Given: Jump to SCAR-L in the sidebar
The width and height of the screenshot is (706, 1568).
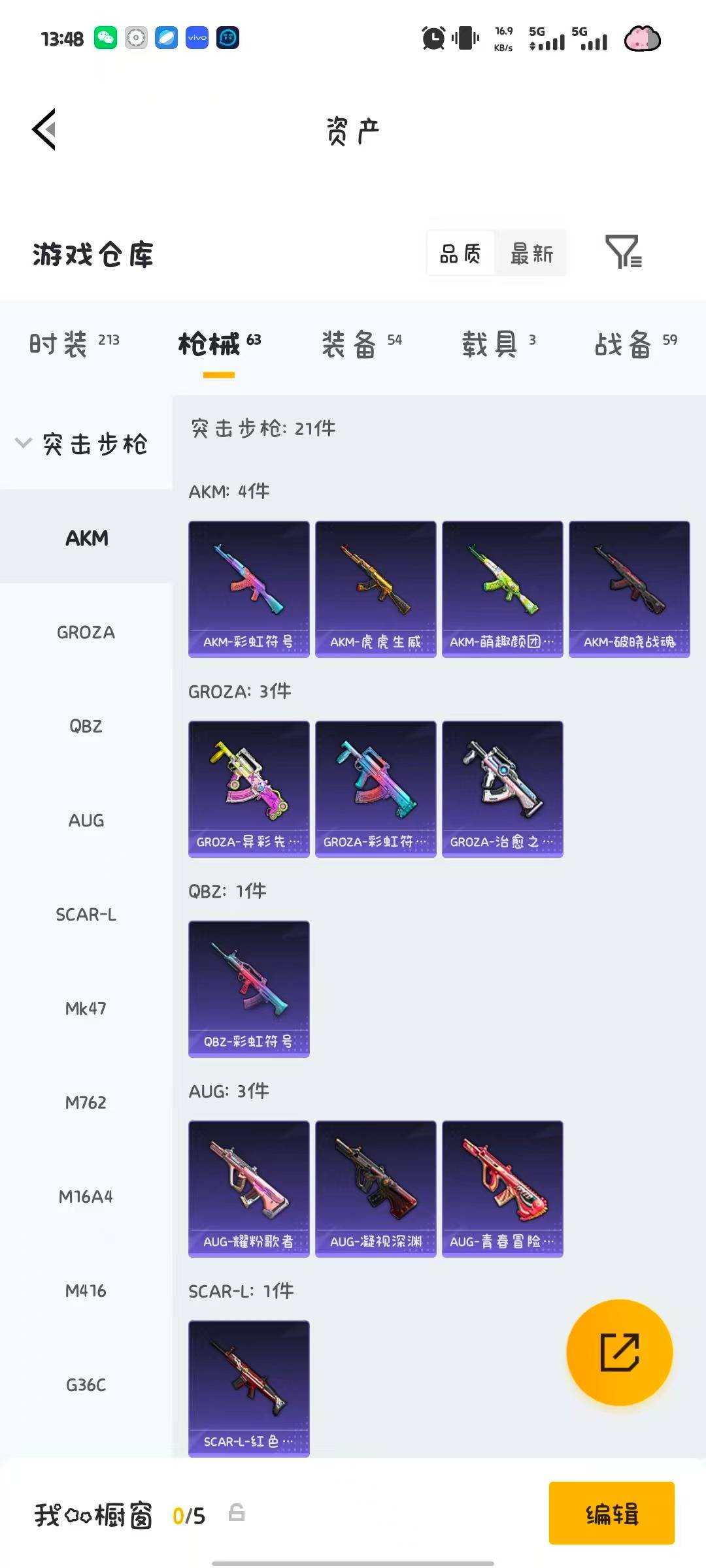Looking at the screenshot, I should point(86,914).
